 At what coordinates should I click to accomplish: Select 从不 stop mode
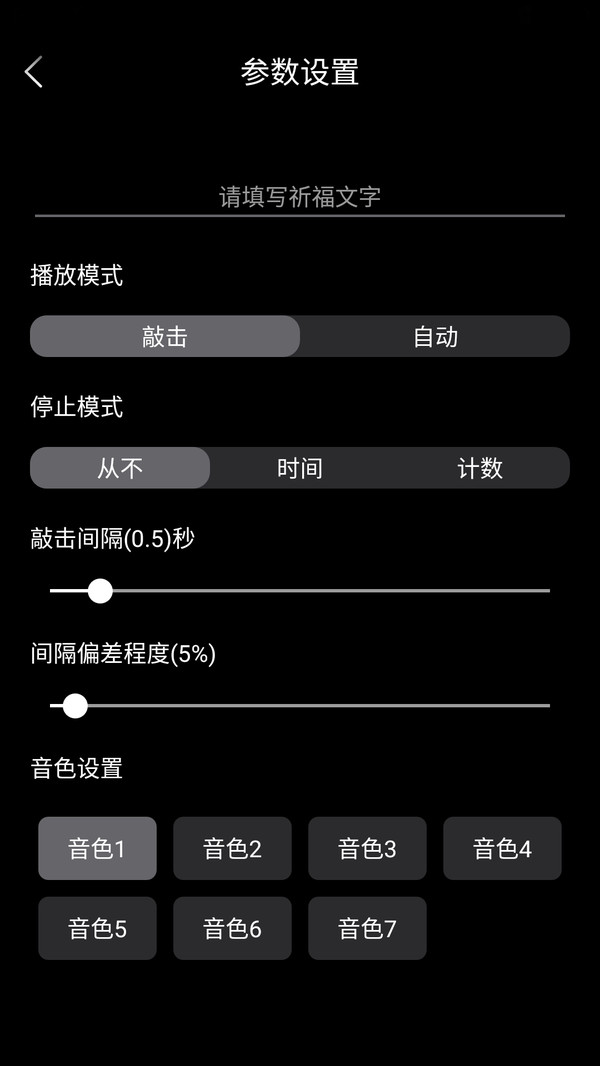[120, 468]
